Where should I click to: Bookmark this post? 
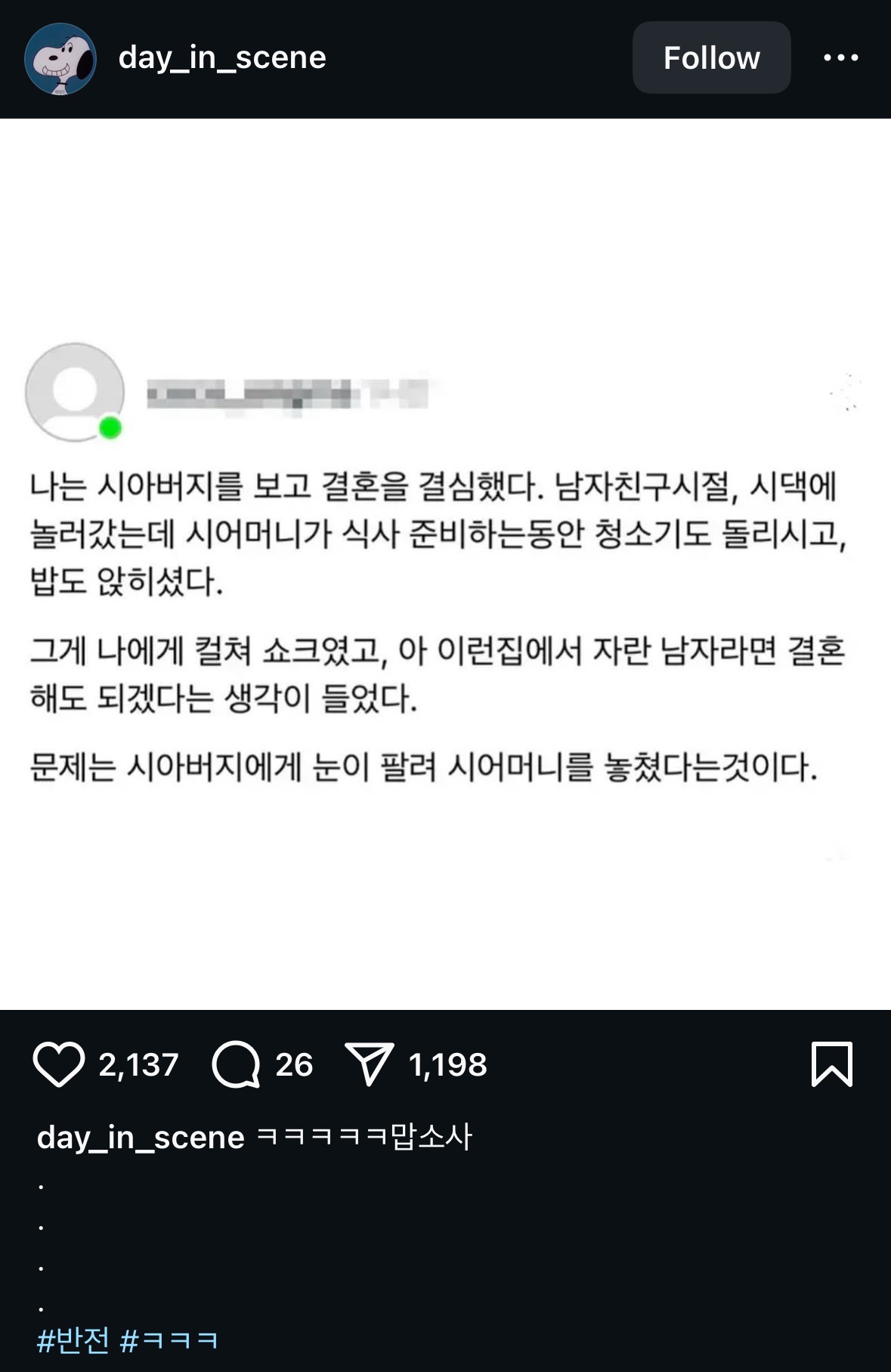pos(831,1064)
